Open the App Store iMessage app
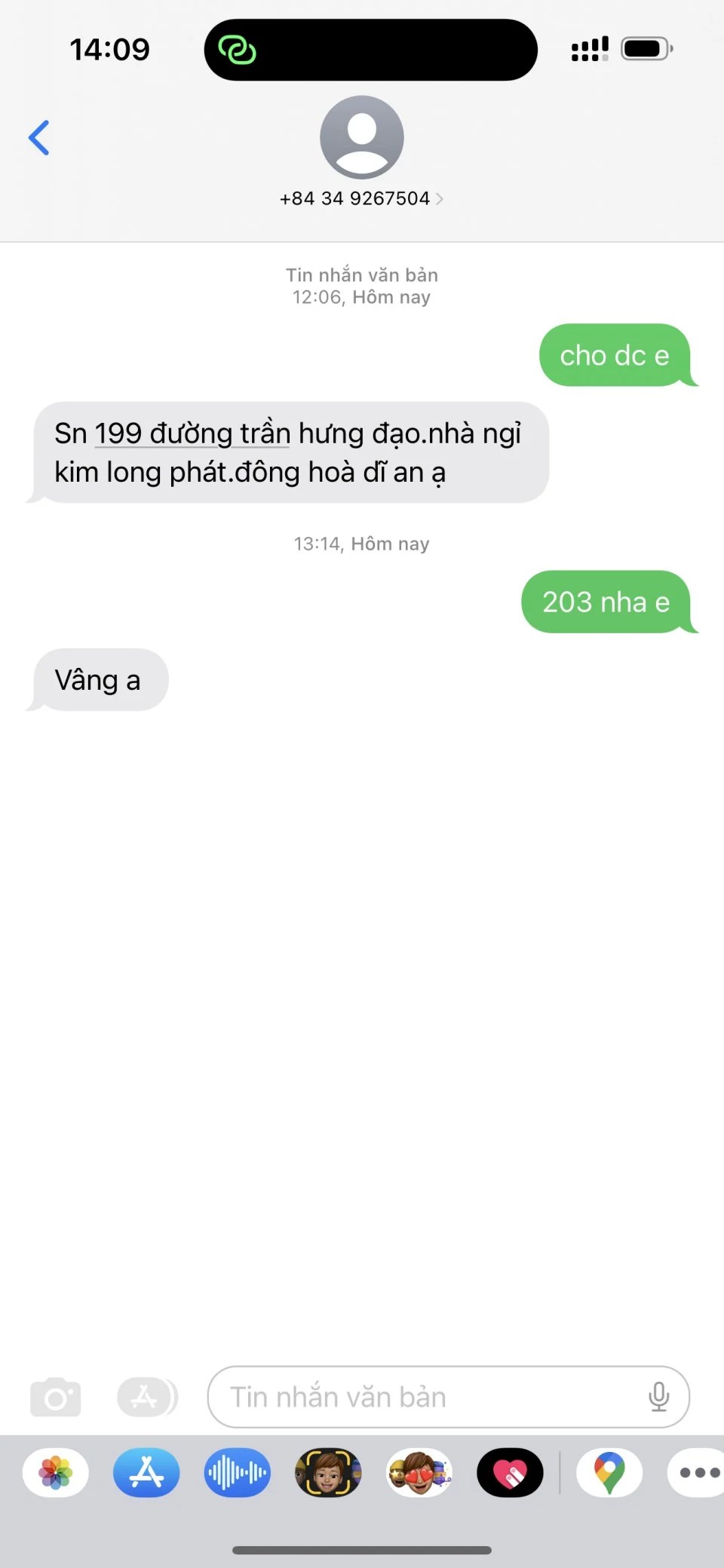724x1568 pixels. point(146,1472)
